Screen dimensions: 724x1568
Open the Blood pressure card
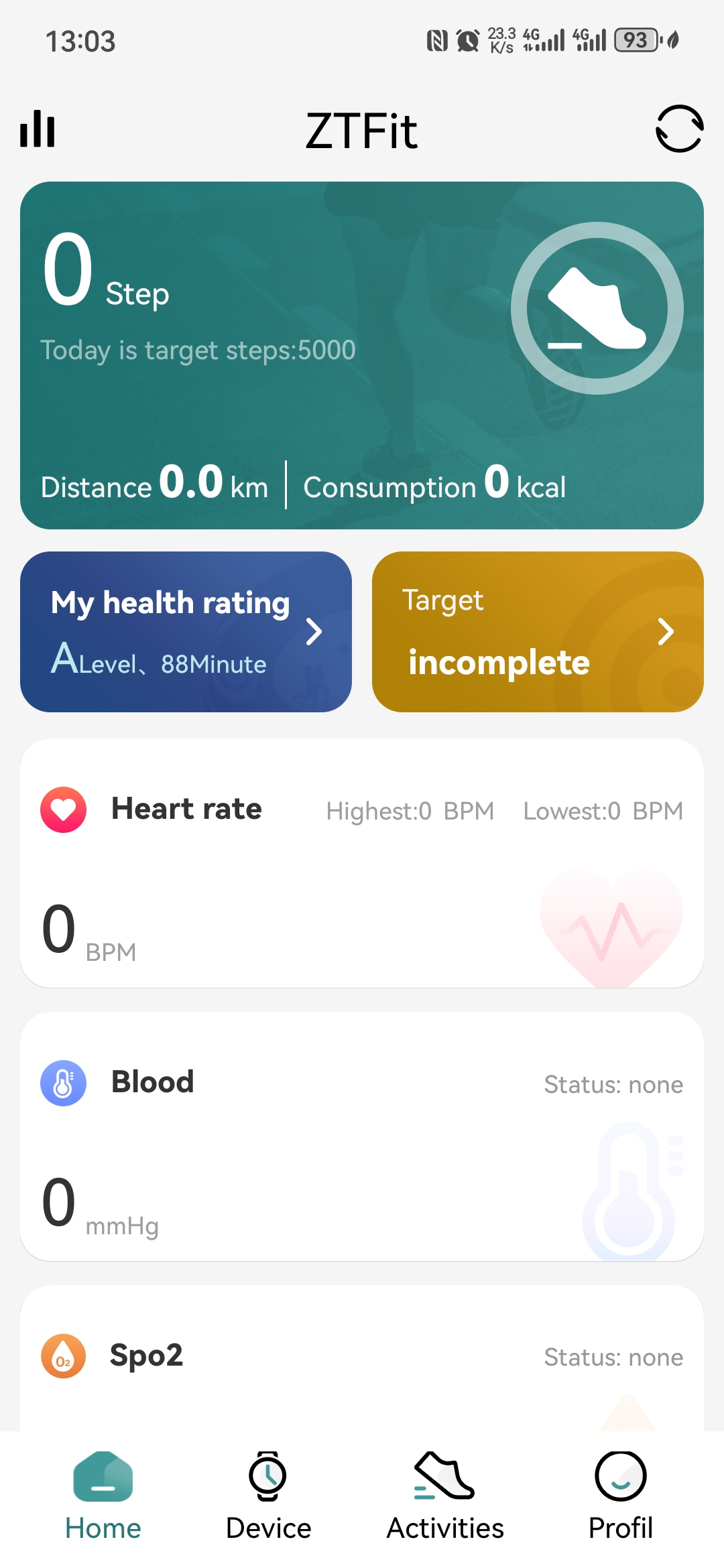pos(362,1136)
